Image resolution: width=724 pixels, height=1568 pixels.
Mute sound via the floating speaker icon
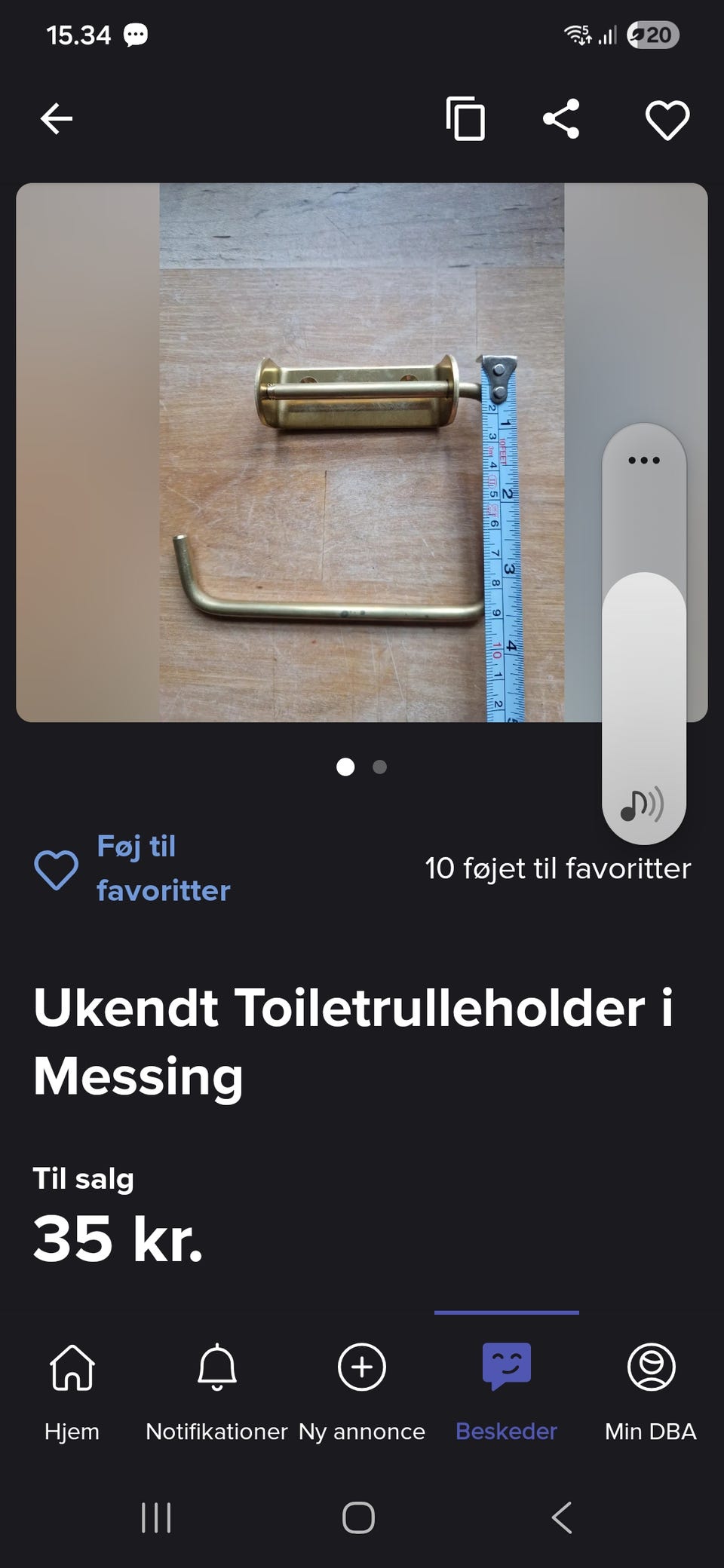click(642, 804)
